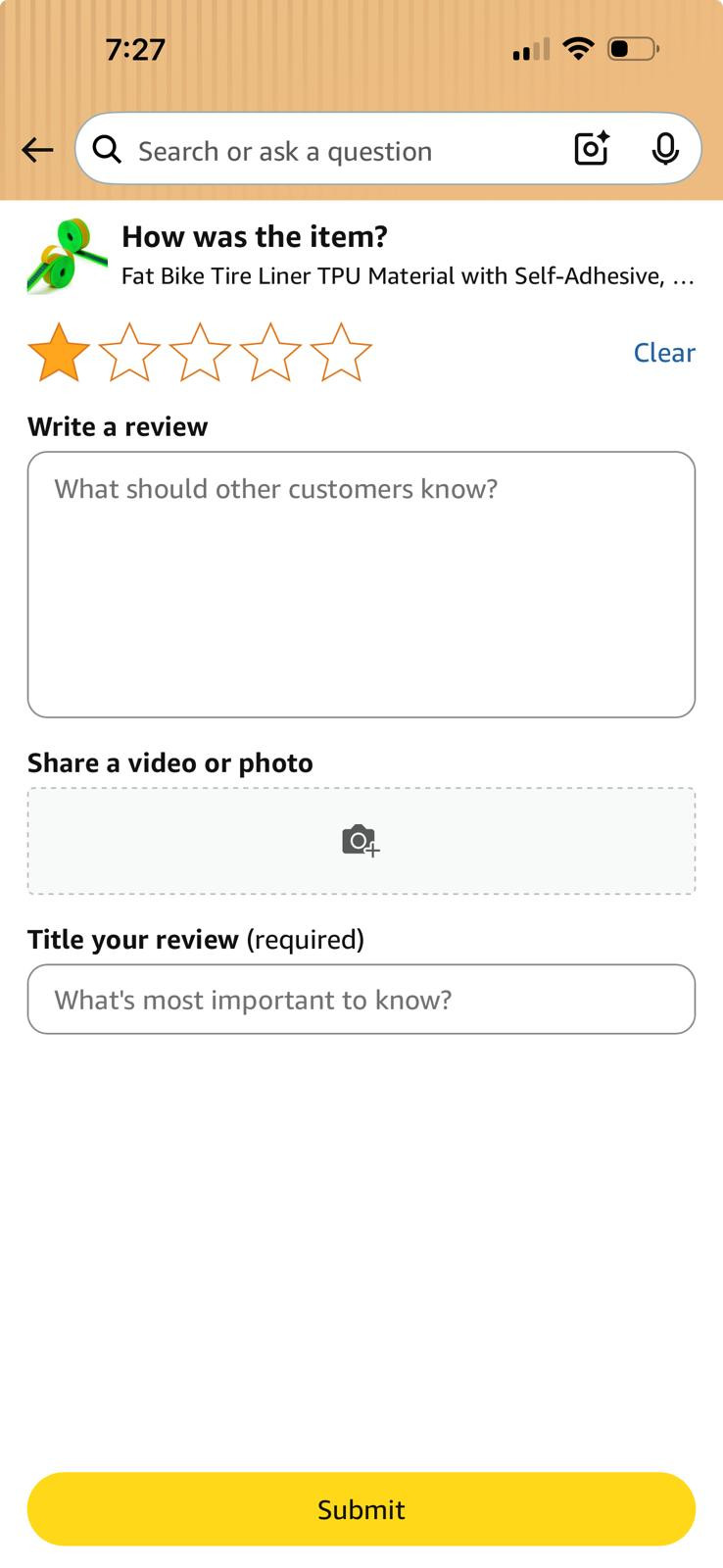This screenshot has height=1568, width=723.
Task: Clear the star rating
Action: pyautogui.click(x=663, y=352)
